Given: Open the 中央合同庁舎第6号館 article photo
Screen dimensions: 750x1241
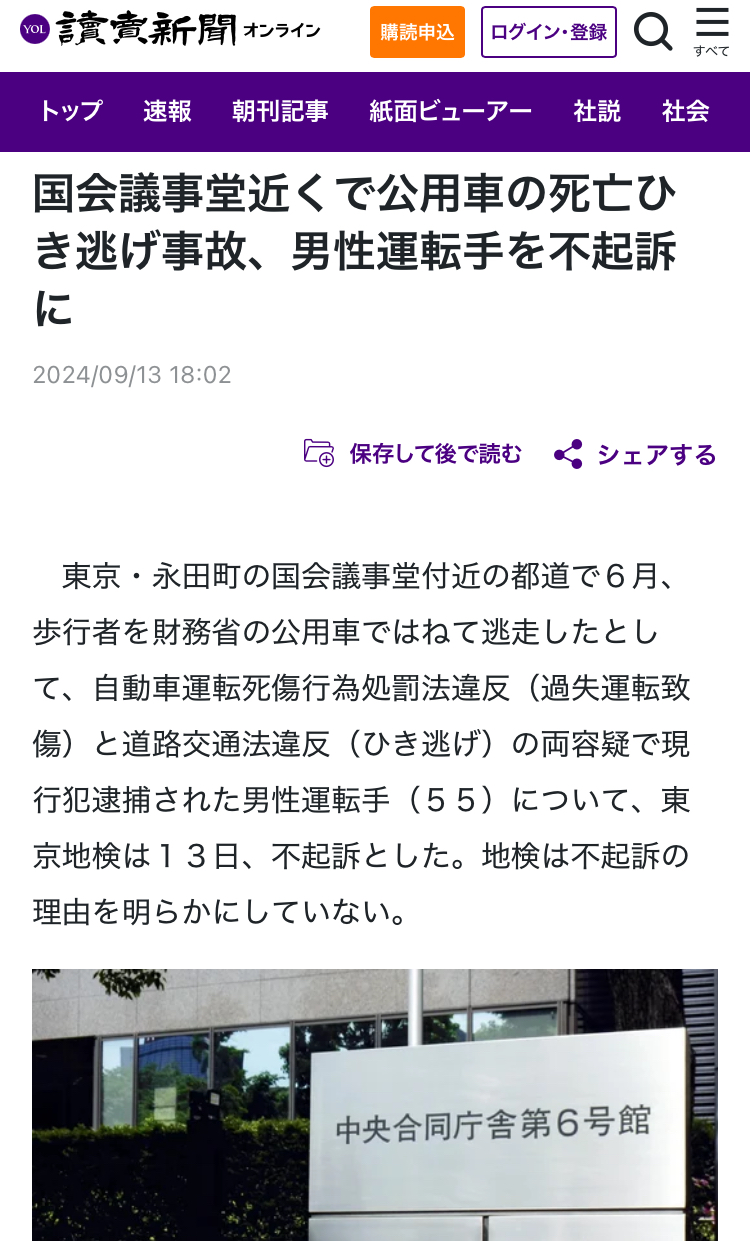Looking at the screenshot, I should [375, 1104].
